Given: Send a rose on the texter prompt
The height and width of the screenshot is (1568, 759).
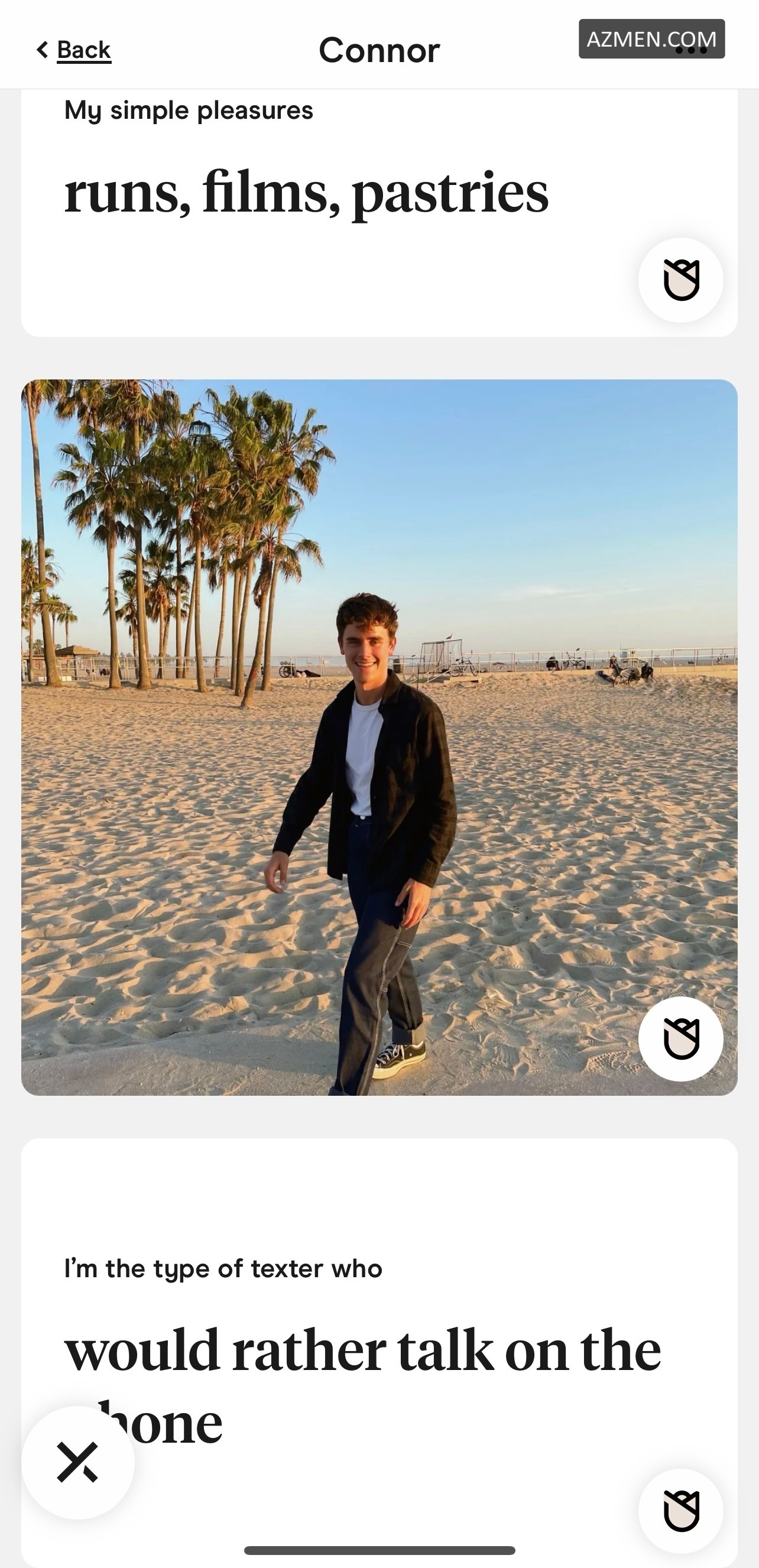Looking at the screenshot, I should pyautogui.click(x=680, y=1511).
